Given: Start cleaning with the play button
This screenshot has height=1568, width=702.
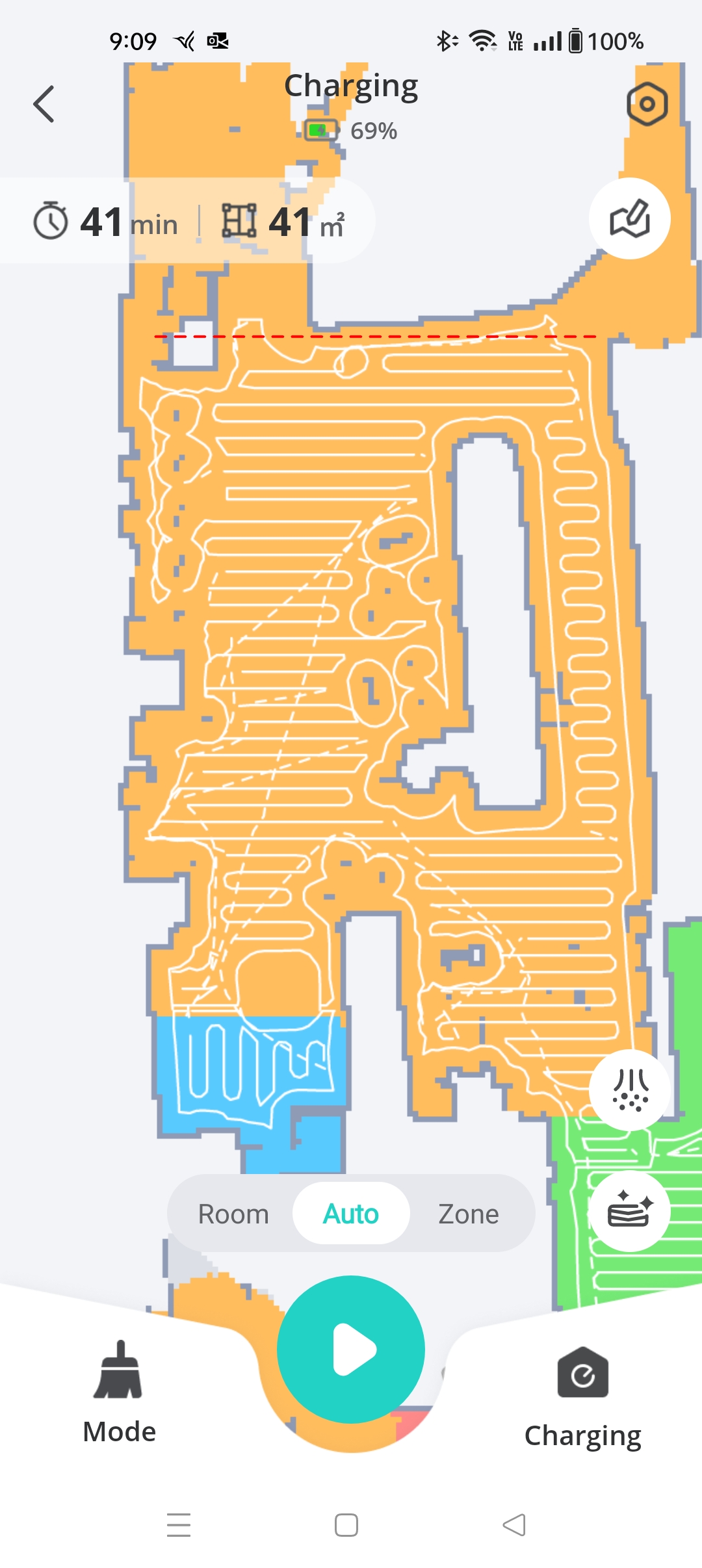Looking at the screenshot, I should [x=351, y=1350].
